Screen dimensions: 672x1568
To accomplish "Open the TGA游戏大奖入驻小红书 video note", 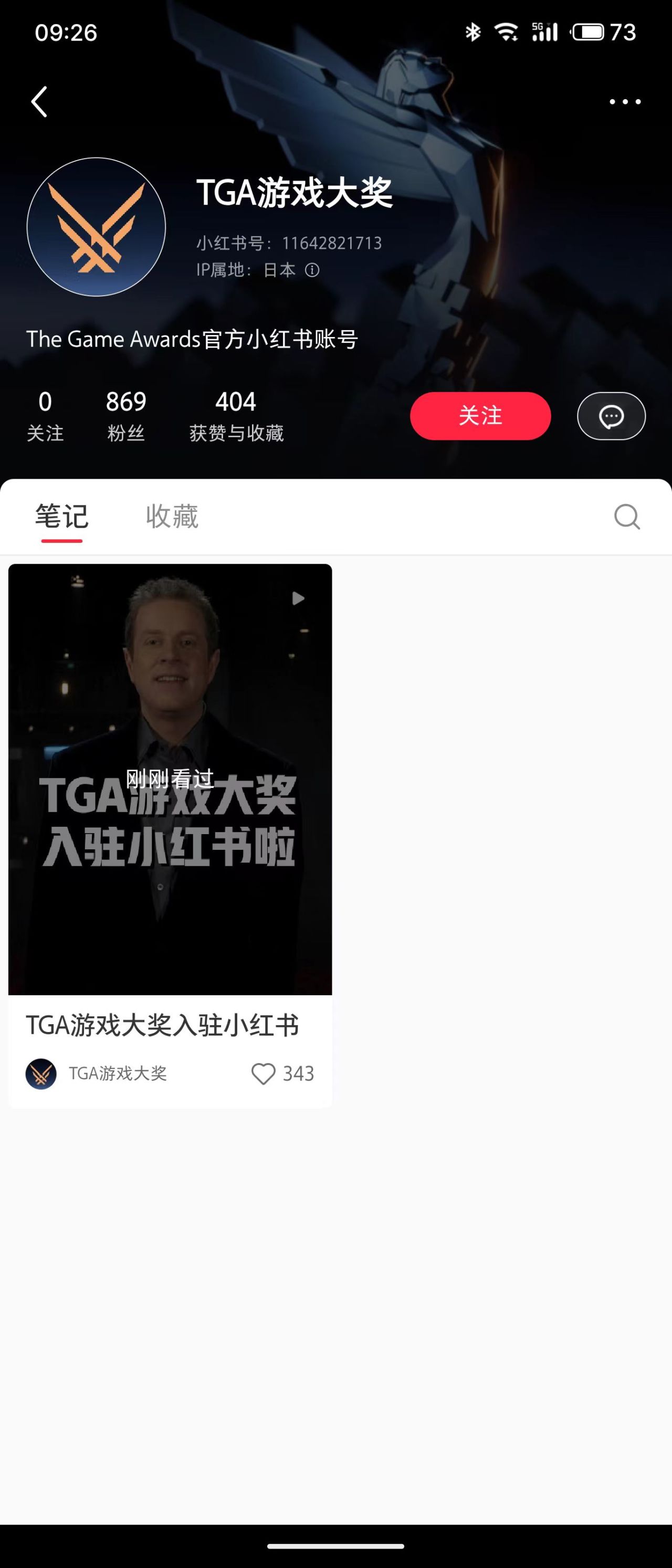I will (170, 779).
